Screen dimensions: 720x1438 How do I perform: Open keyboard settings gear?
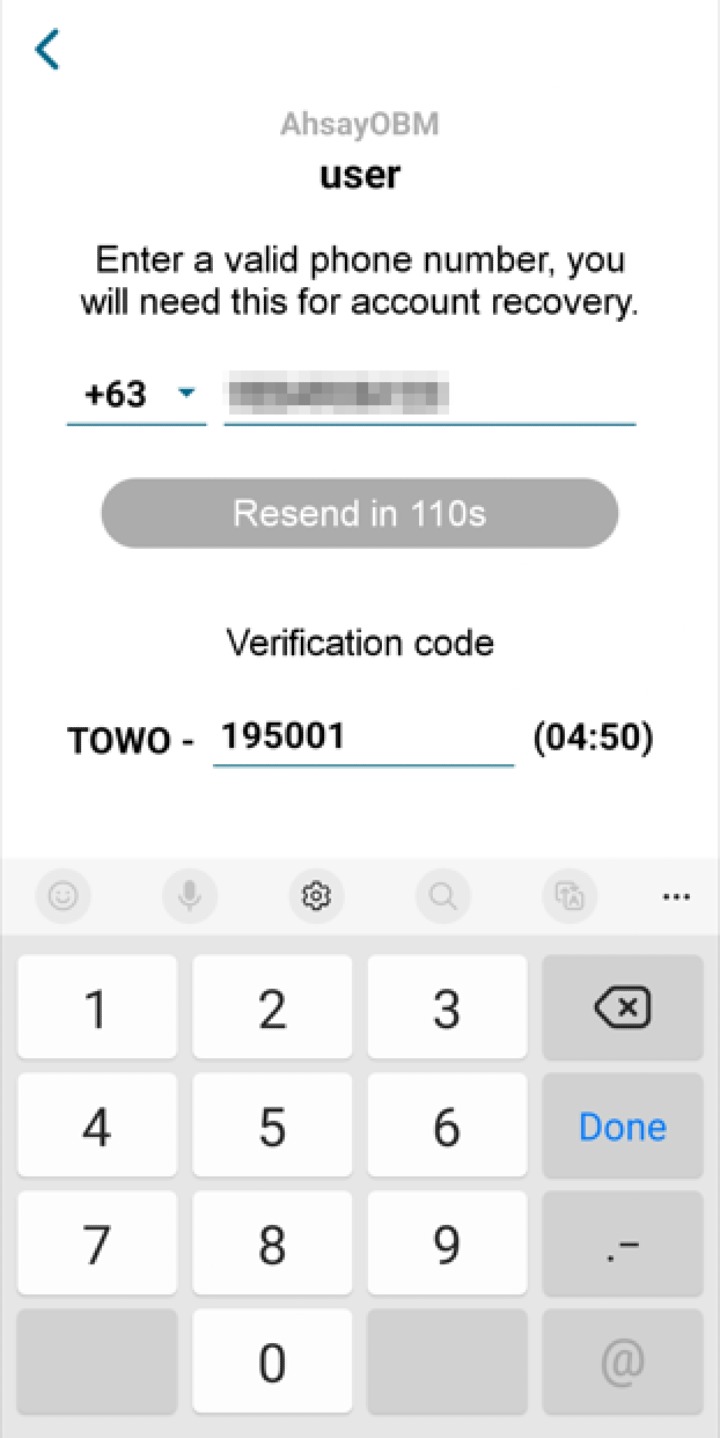pos(316,896)
